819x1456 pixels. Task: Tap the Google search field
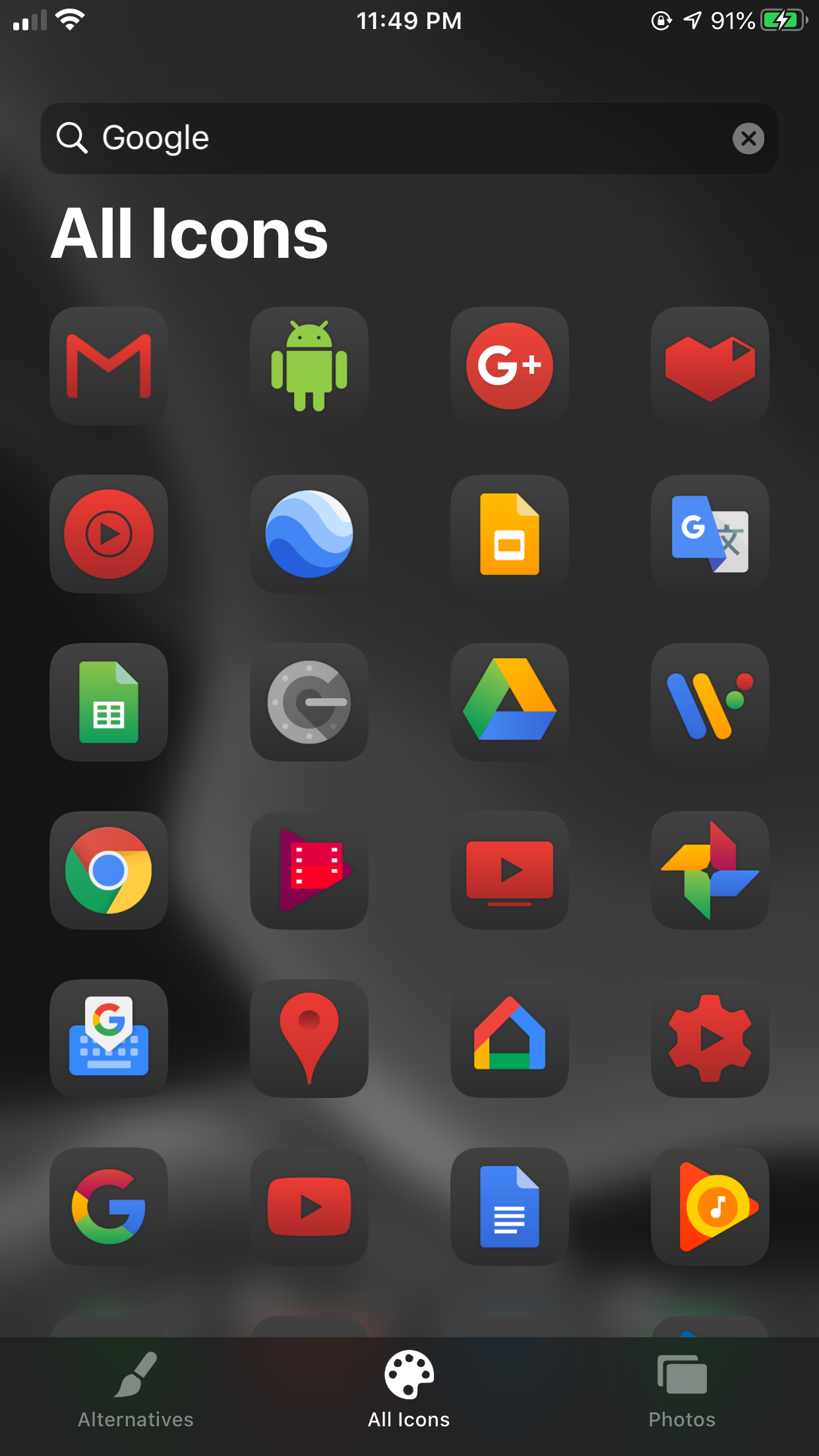[x=409, y=138]
